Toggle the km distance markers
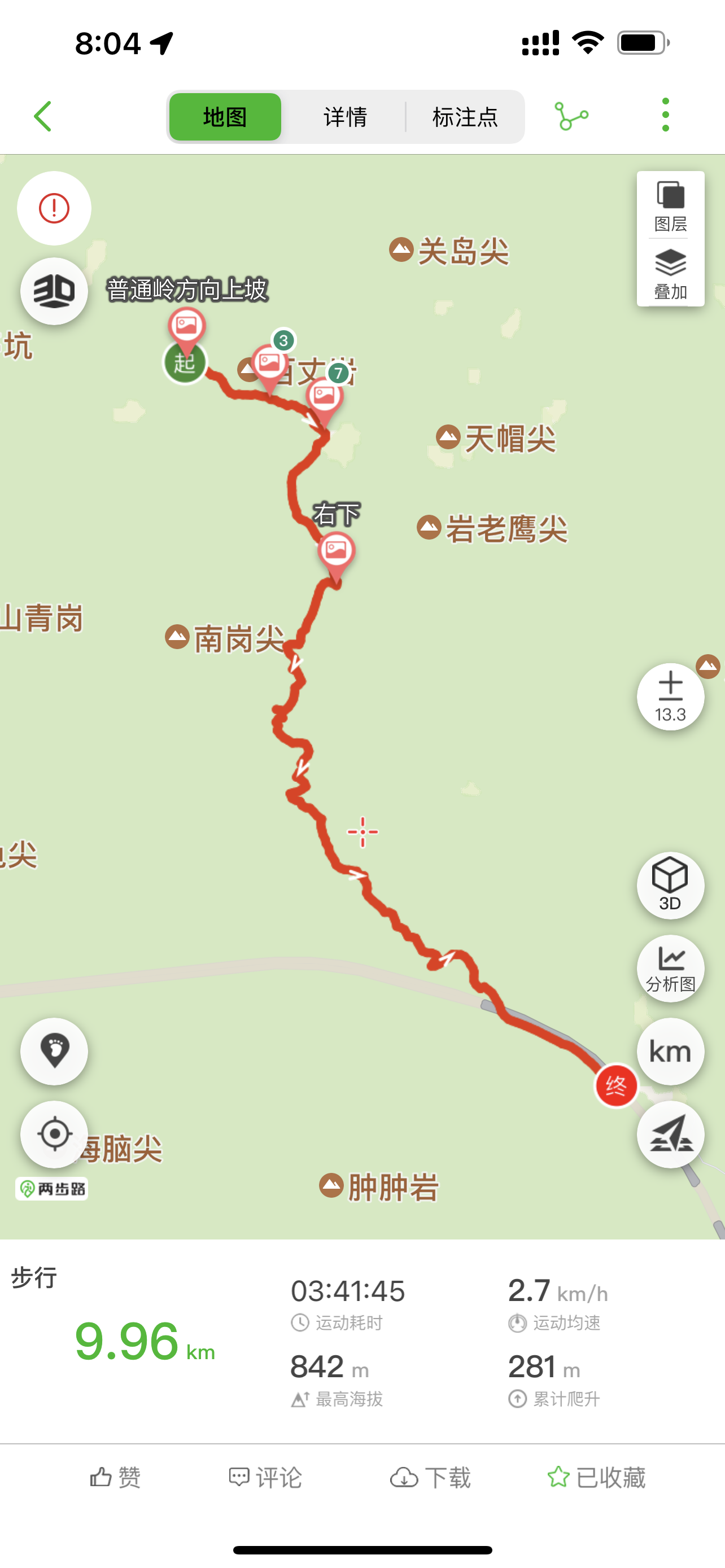Viewport: 725px width, 1568px height. [670, 1052]
